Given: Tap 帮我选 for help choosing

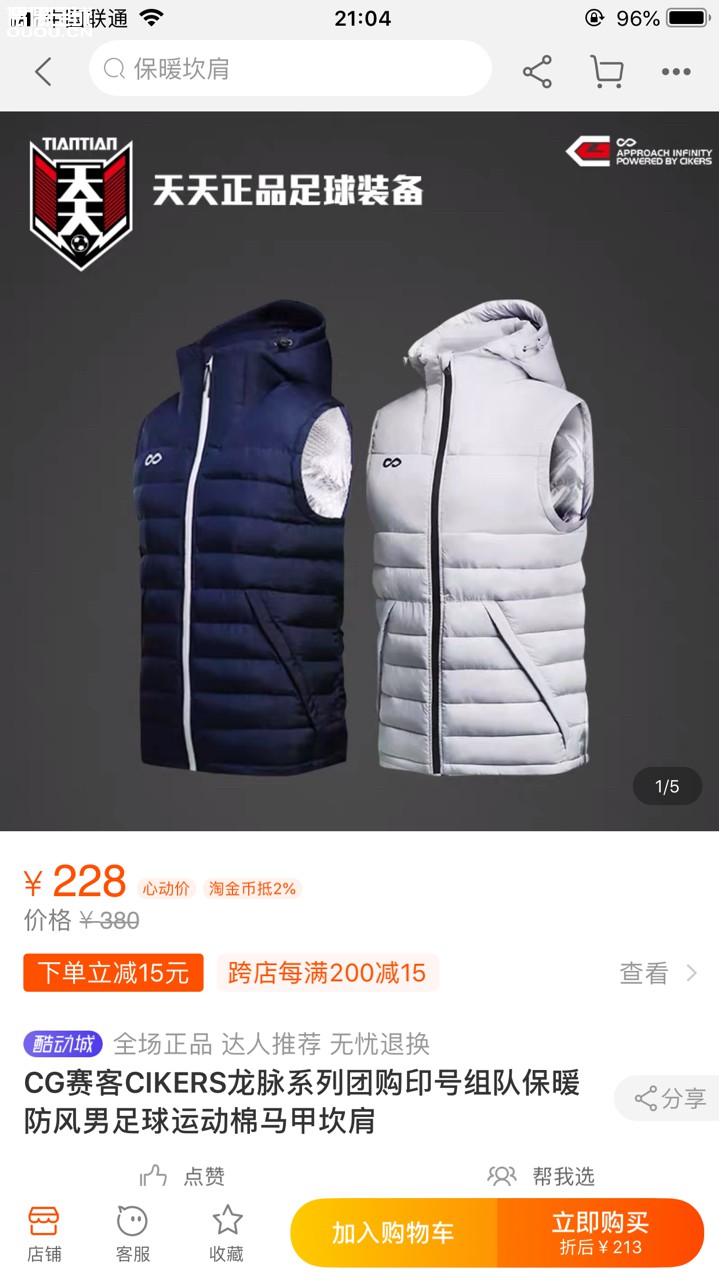Looking at the screenshot, I should click(541, 1176).
